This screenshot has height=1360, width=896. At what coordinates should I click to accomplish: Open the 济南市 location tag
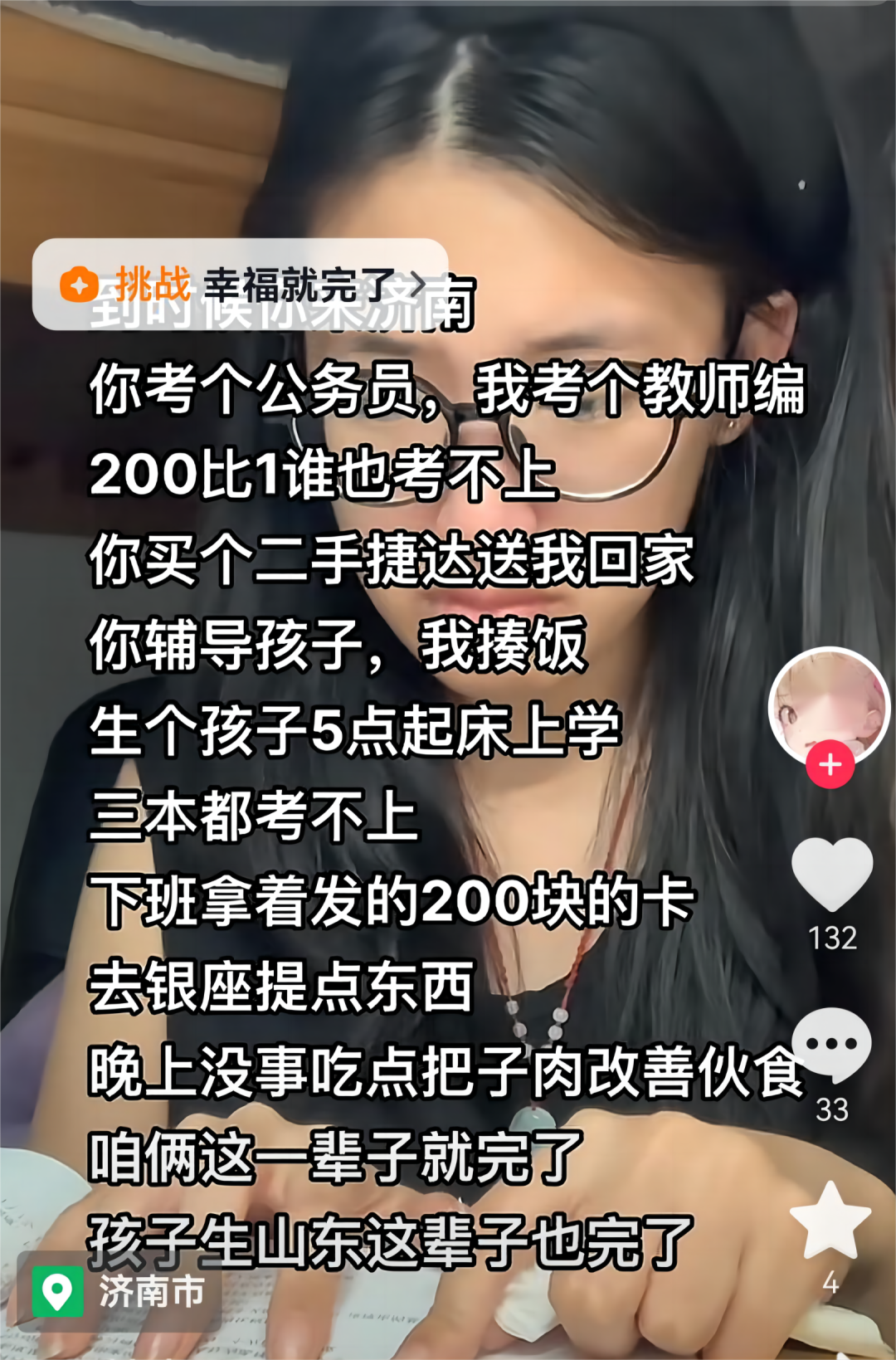(x=119, y=1292)
